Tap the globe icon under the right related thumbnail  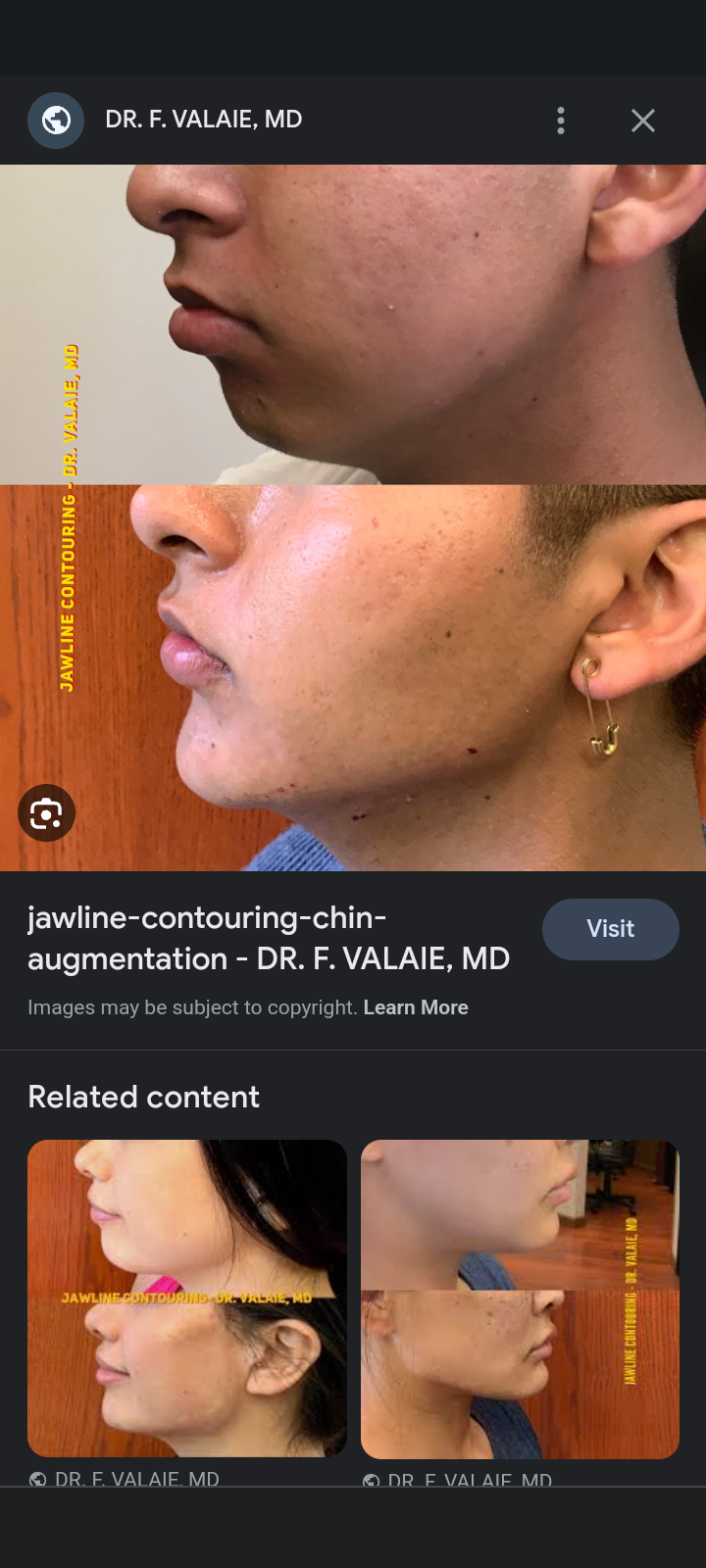pos(371,1481)
